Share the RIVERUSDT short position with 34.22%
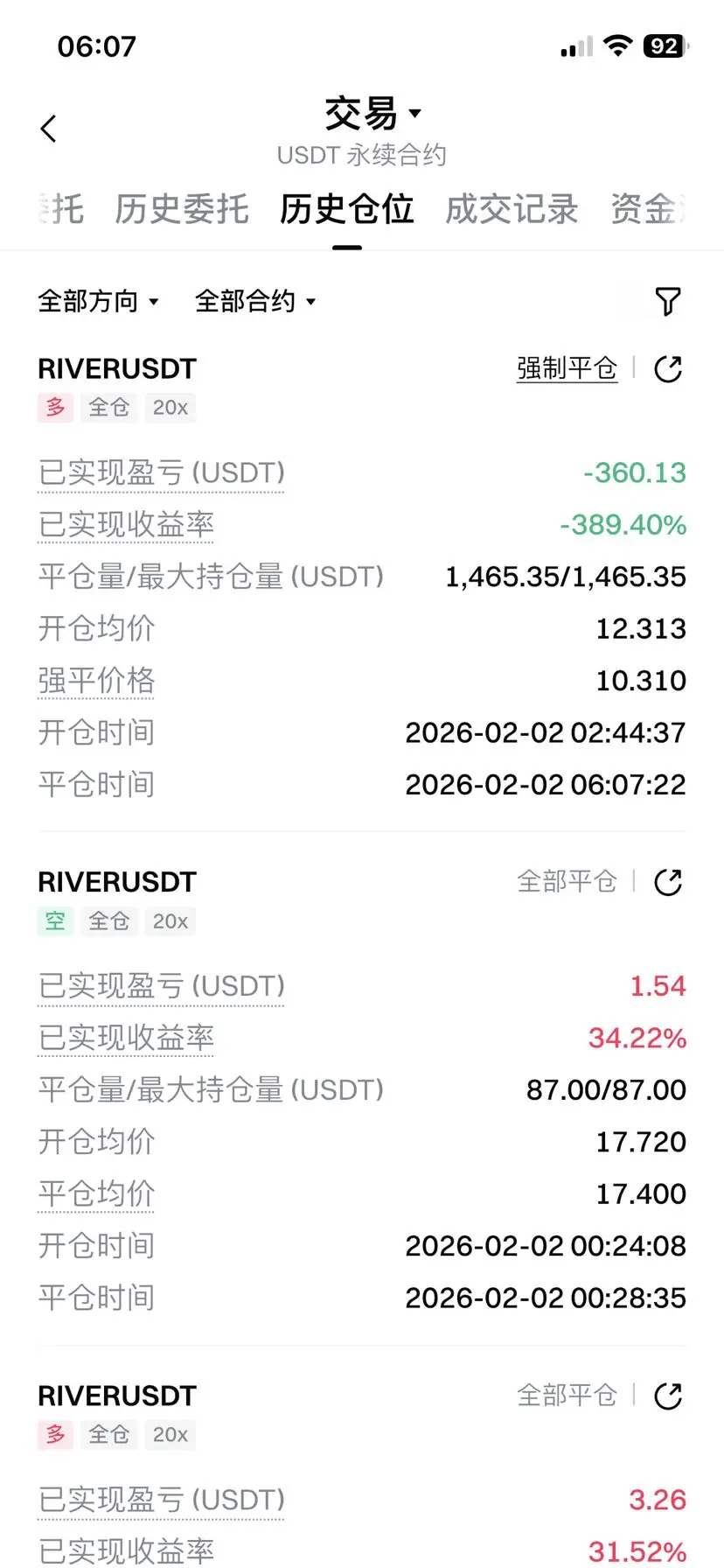The width and height of the screenshot is (724, 1568). tap(668, 883)
